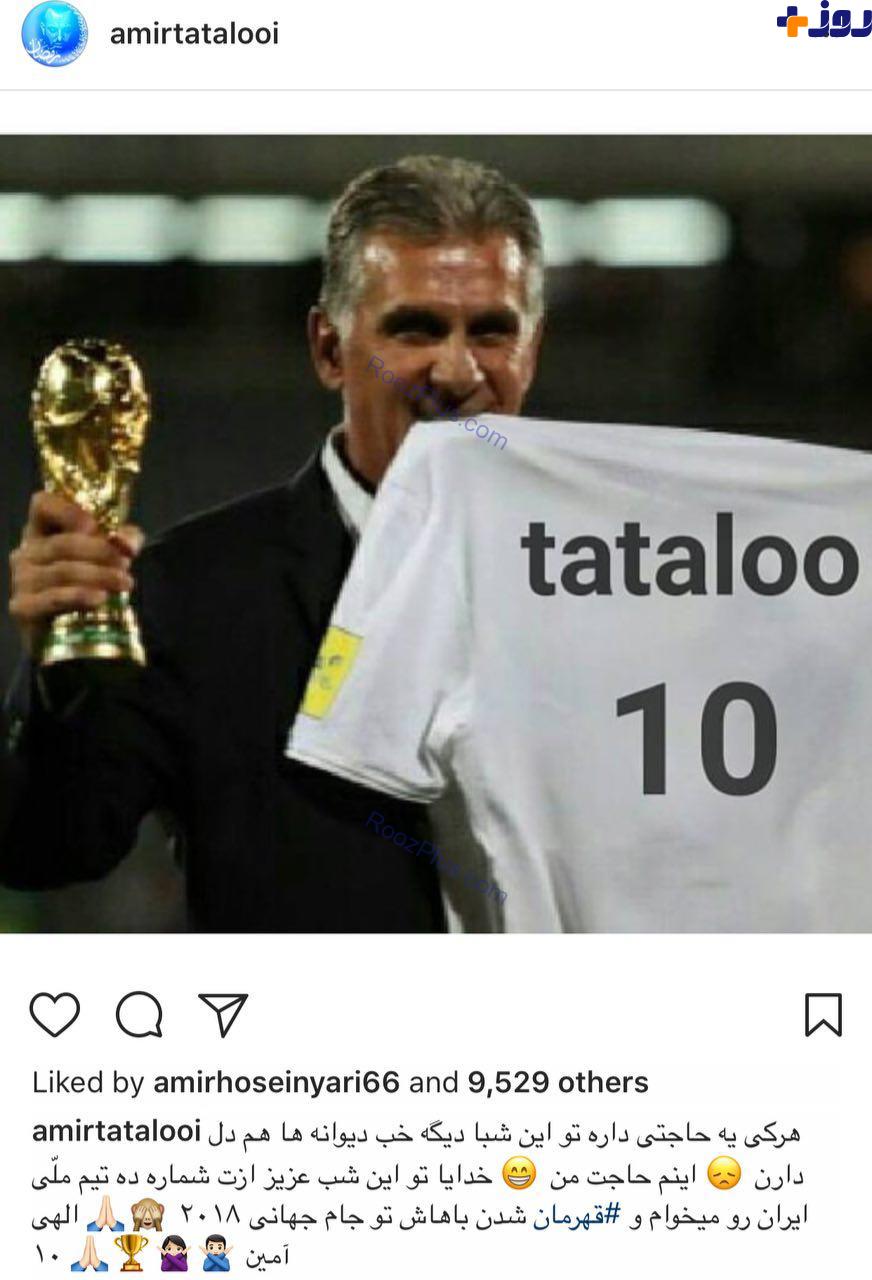Share the post via the paper plane icon
Screen dimensions: 872x1280
point(222,1015)
